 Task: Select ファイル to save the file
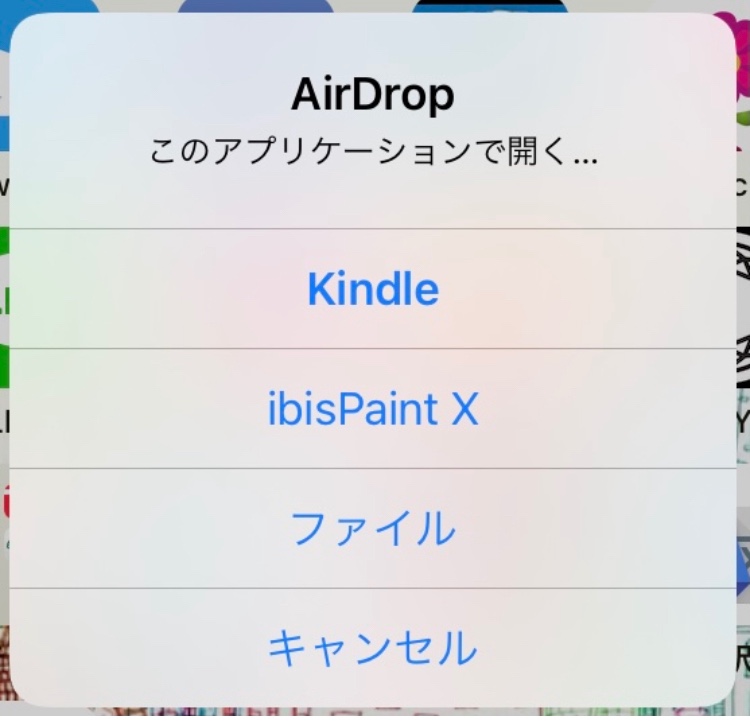point(373,528)
